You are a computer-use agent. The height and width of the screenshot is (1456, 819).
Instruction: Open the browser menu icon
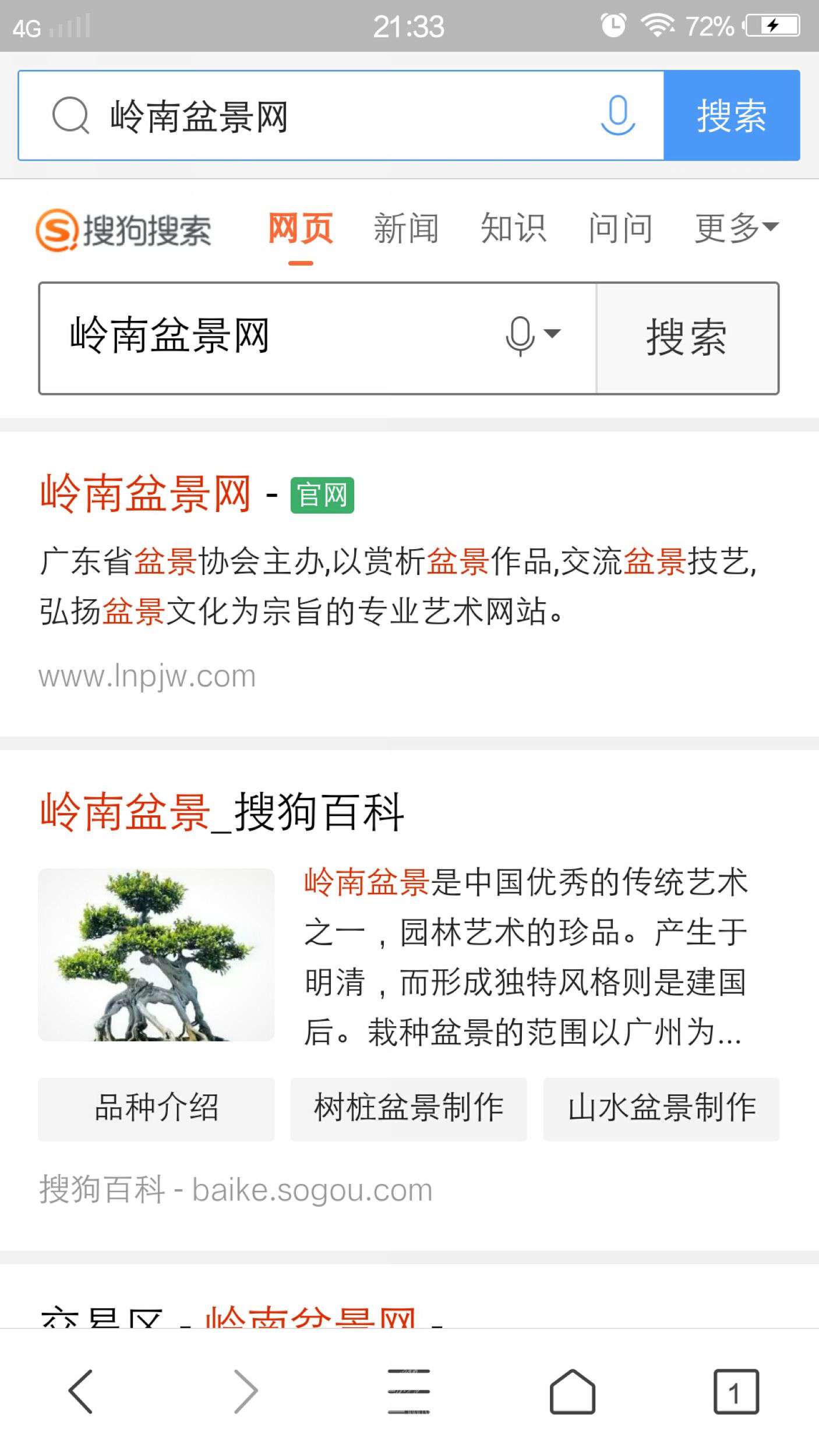coord(409,1391)
